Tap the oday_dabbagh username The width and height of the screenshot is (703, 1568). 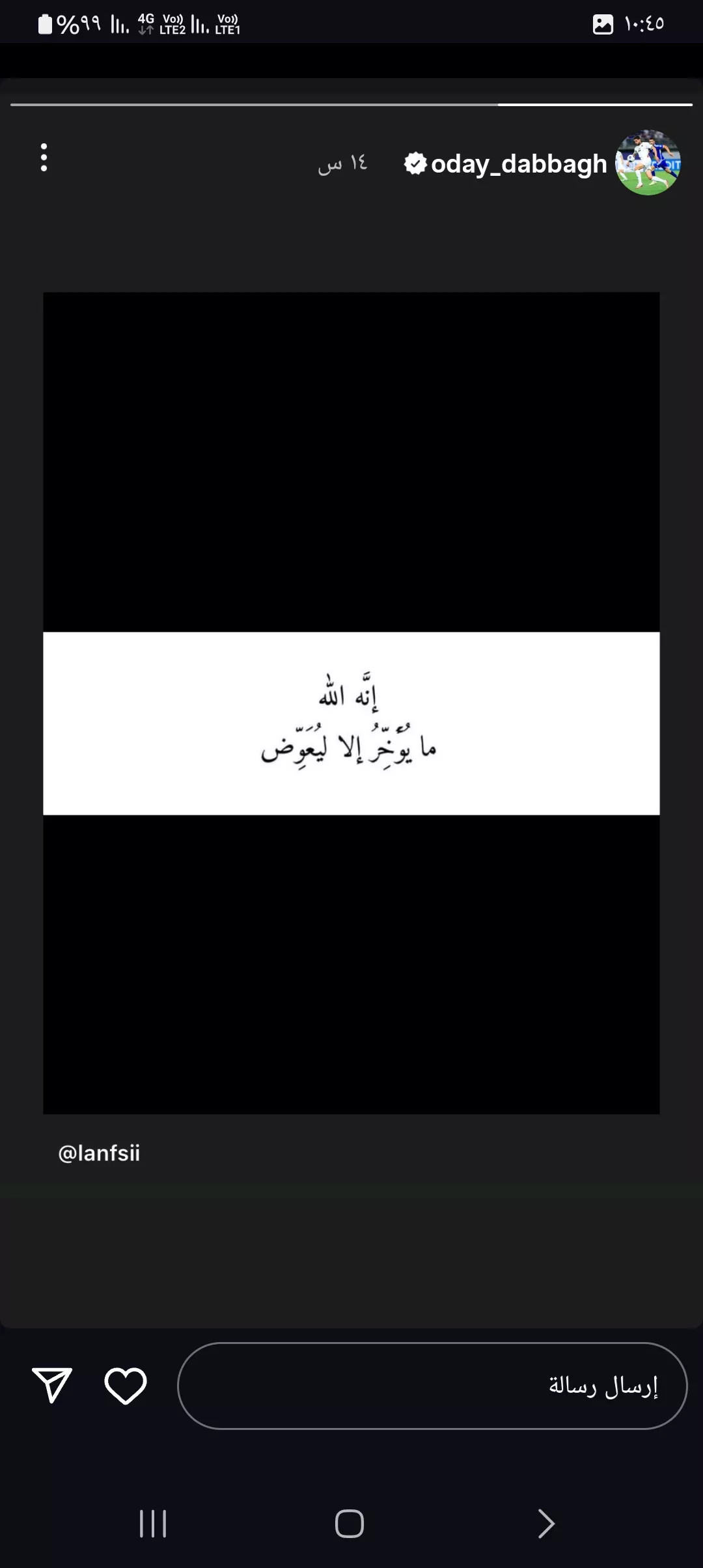click(518, 164)
